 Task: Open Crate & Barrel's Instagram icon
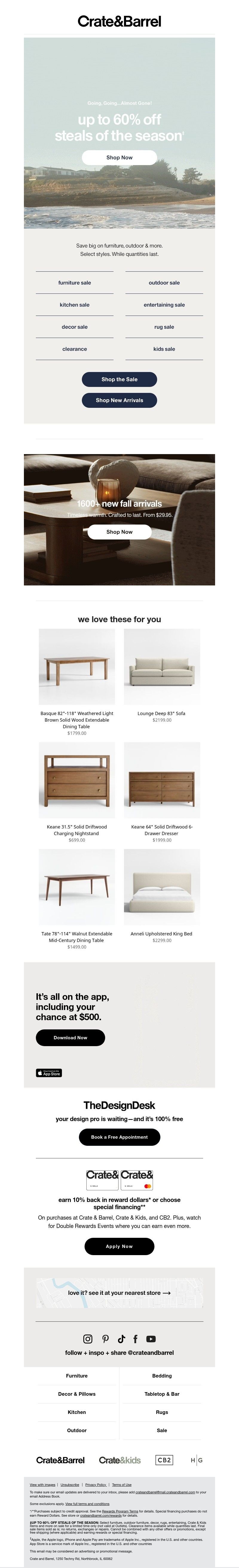click(88, 1338)
